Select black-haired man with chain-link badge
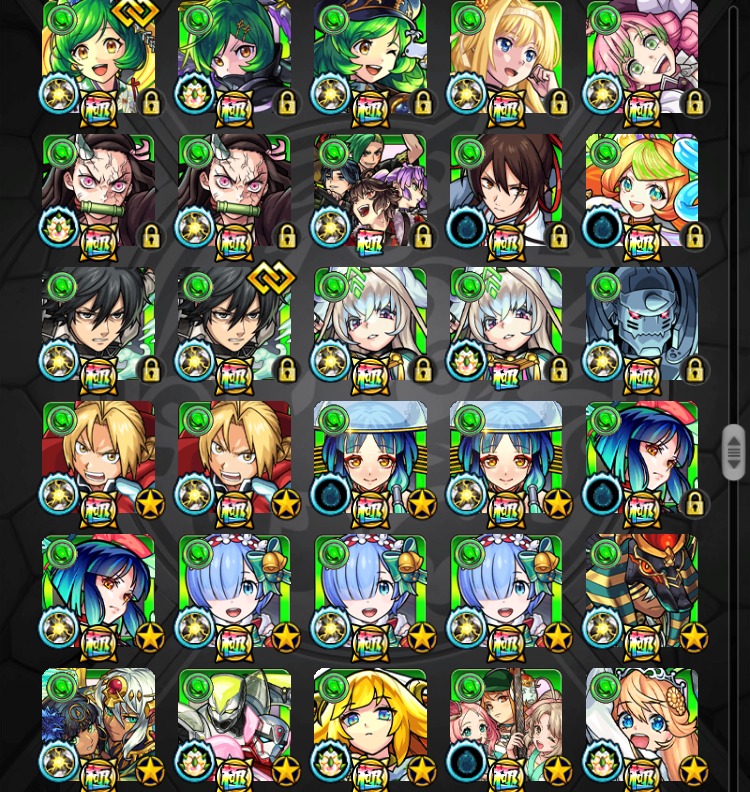 [235, 323]
